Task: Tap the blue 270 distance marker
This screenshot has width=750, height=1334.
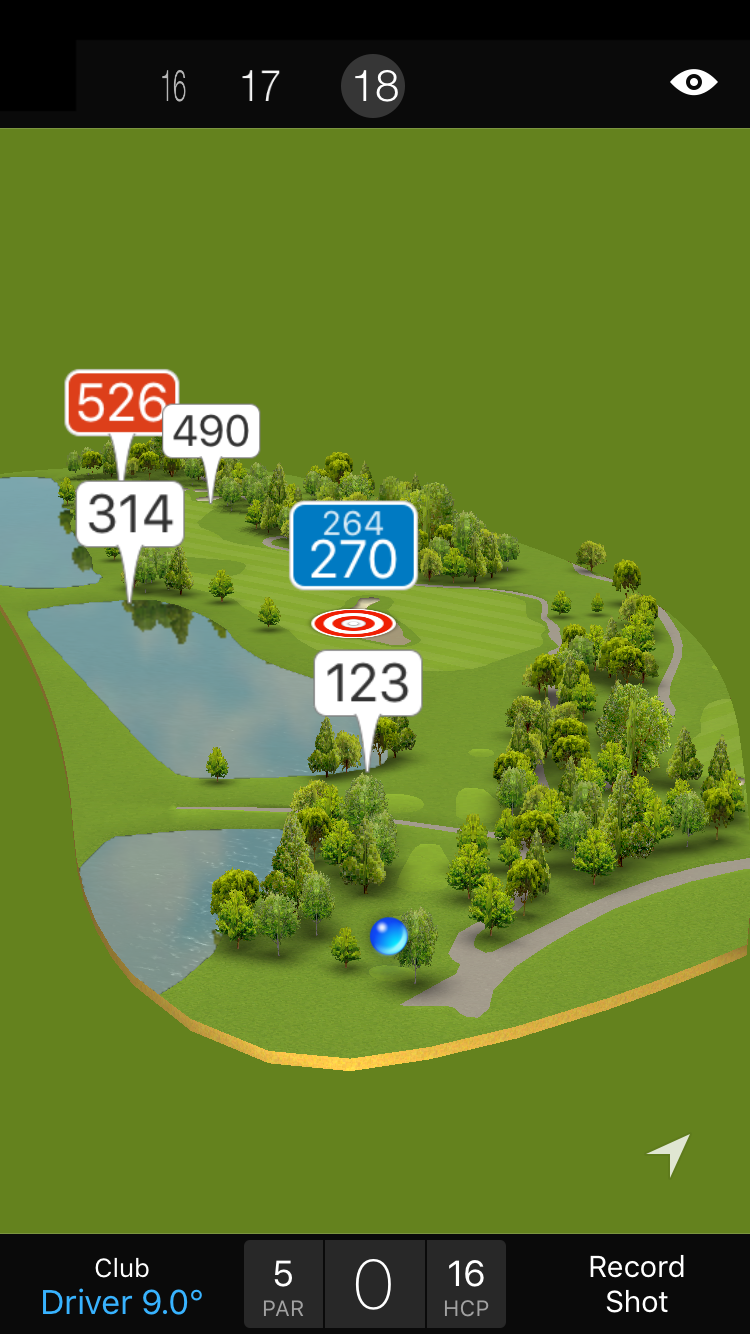Action: [353, 545]
